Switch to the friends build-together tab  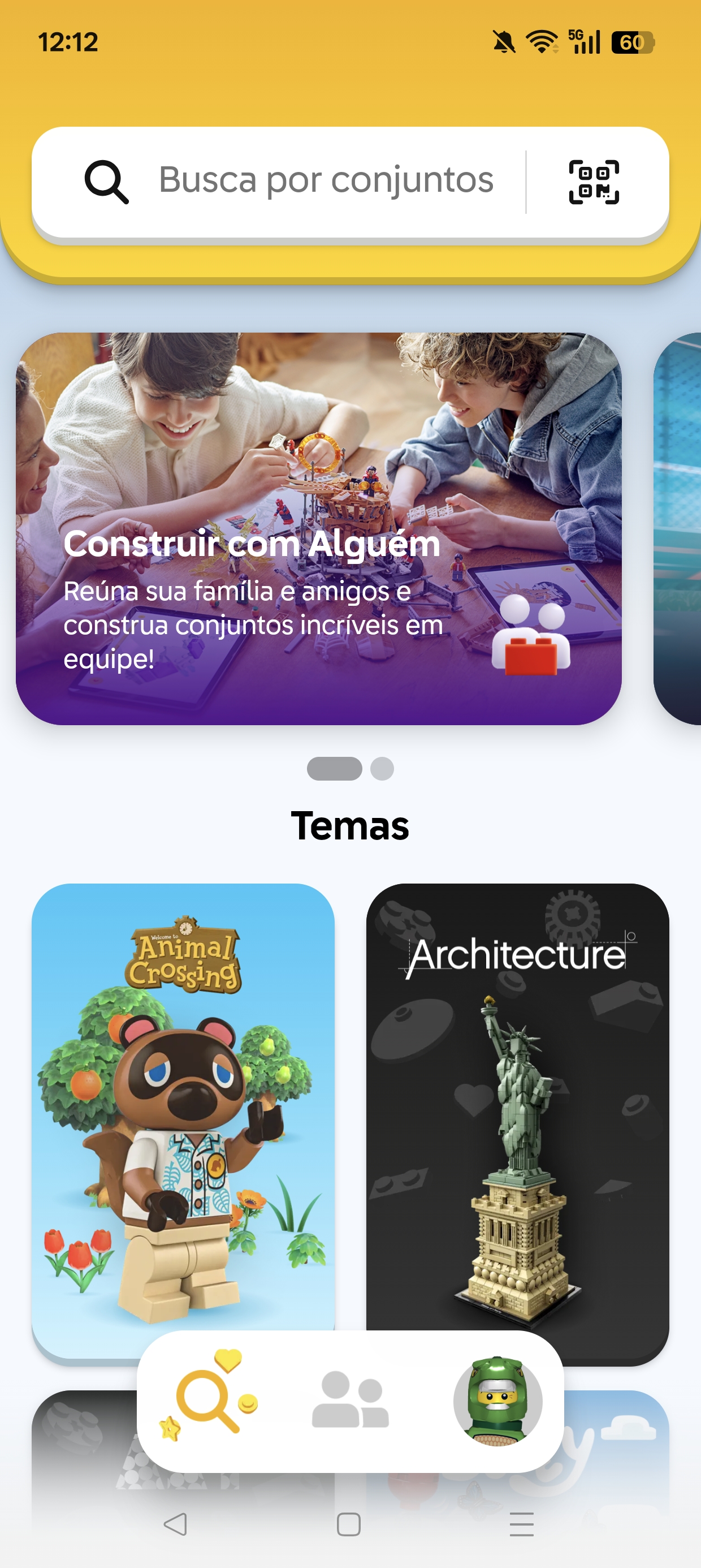(x=350, y=1400)
